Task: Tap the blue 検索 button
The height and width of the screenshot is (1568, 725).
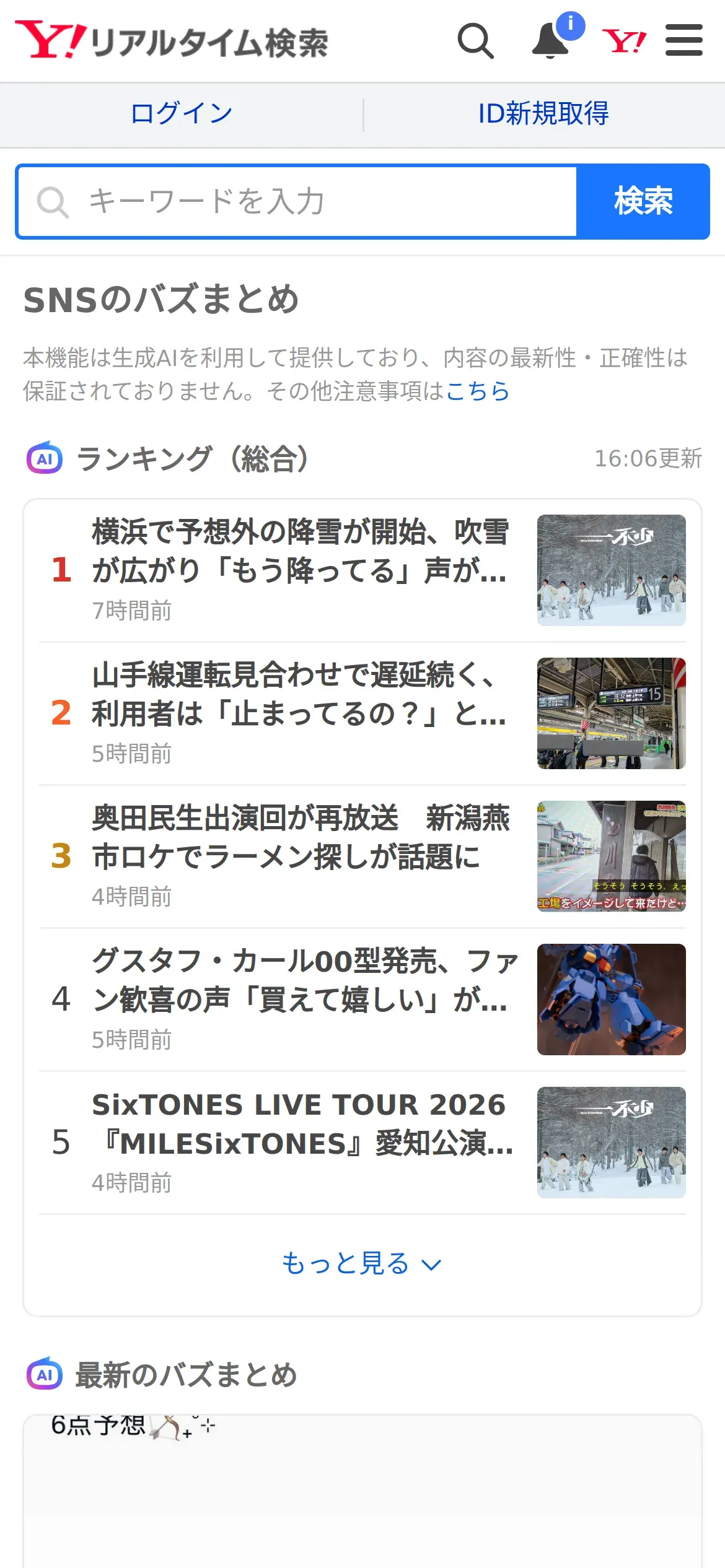Action: [x=643, y=202]
